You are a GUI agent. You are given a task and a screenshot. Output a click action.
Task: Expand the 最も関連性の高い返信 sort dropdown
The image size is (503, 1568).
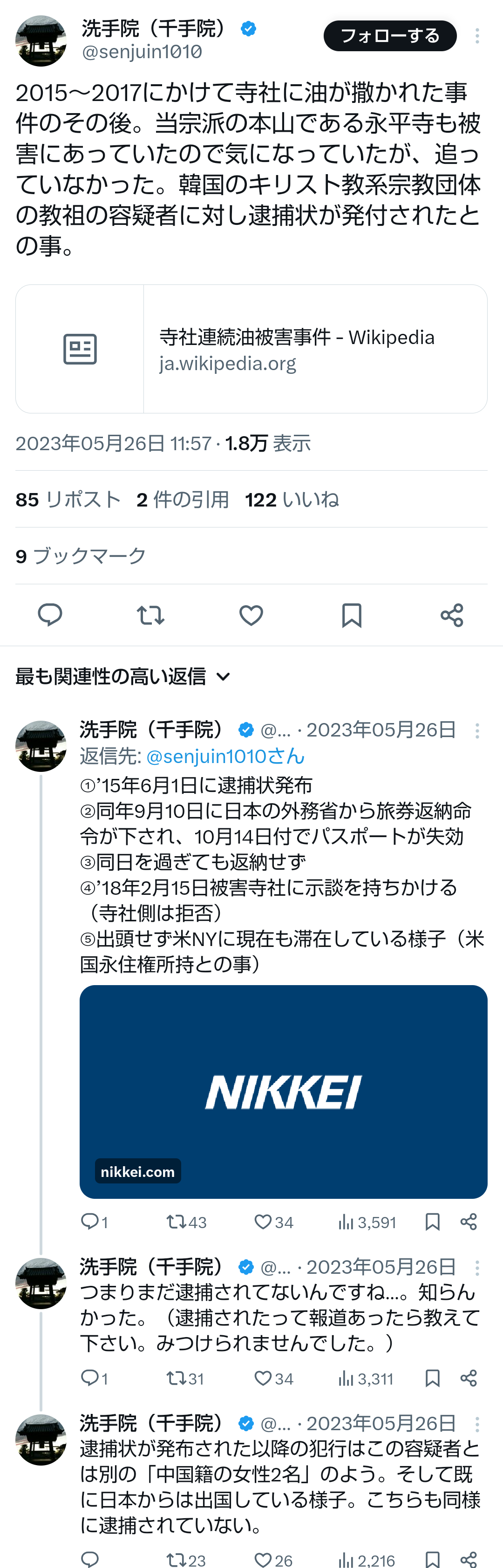pyautogui.click(x=123, y=676)
